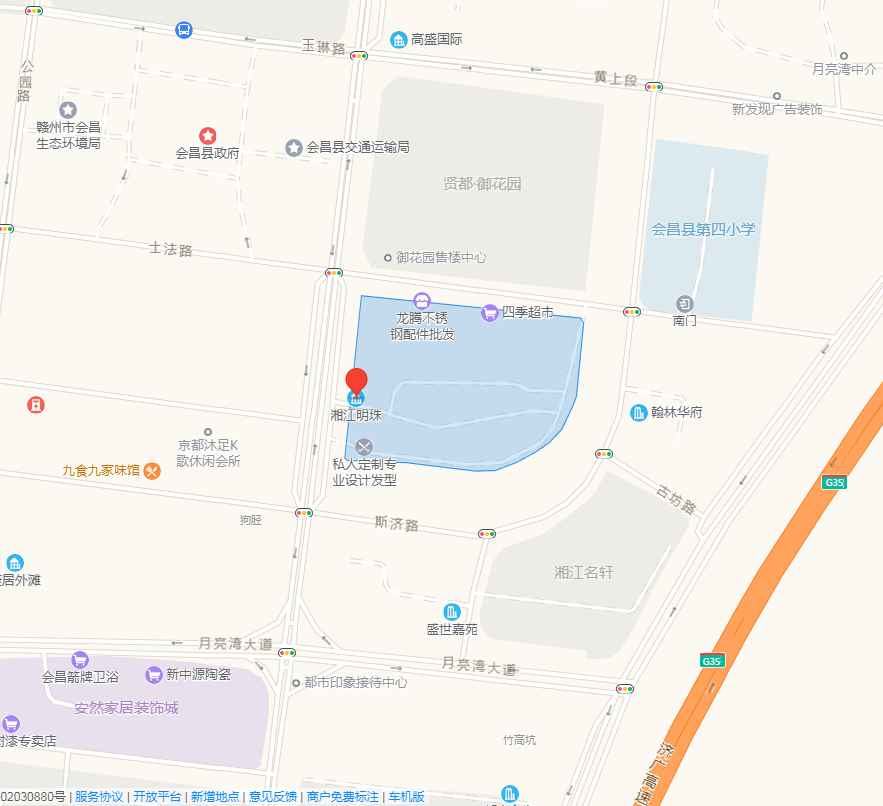Select the 龙腾不锈钢配件批发 marker
The image size is (883, 806).
click(x=422, y=301)
